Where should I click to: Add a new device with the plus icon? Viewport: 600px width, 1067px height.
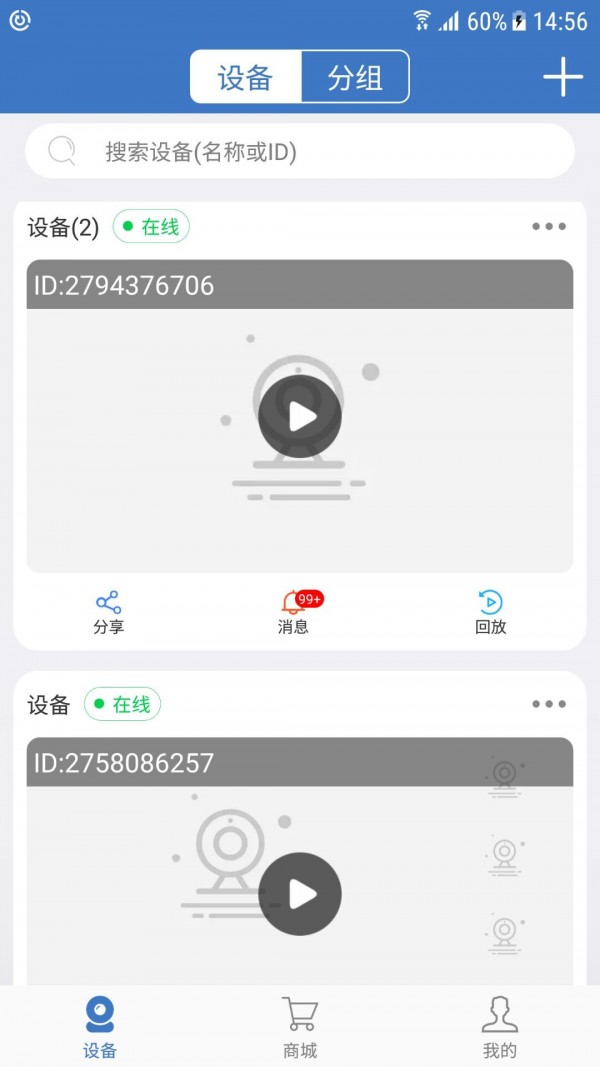click(x=563, y=77)
